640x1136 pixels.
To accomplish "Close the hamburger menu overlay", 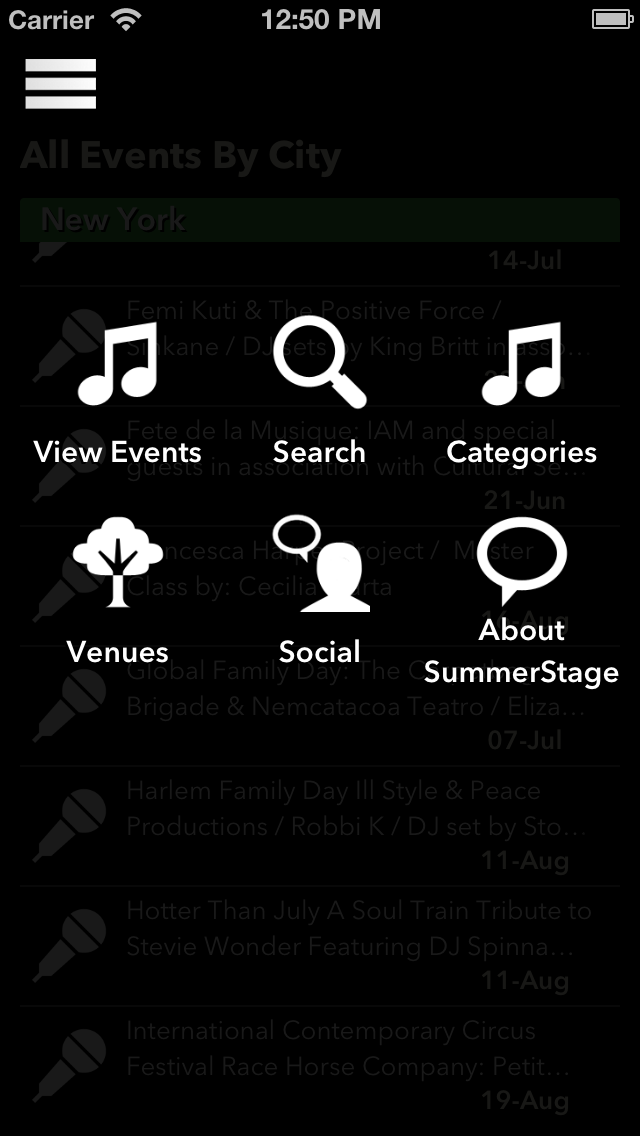I will coord(61,84).
